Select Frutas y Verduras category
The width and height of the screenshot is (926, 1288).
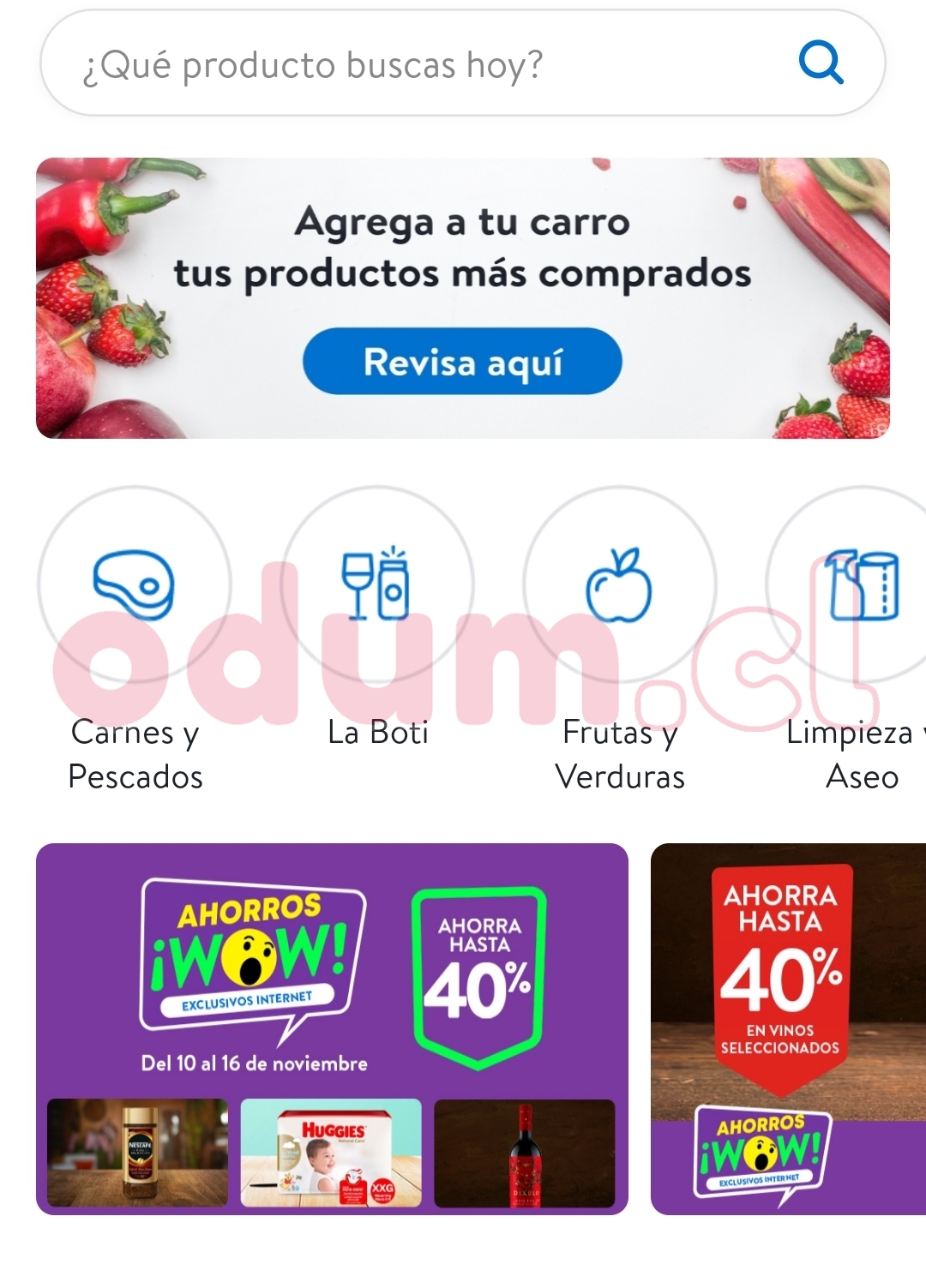(619, 585)
